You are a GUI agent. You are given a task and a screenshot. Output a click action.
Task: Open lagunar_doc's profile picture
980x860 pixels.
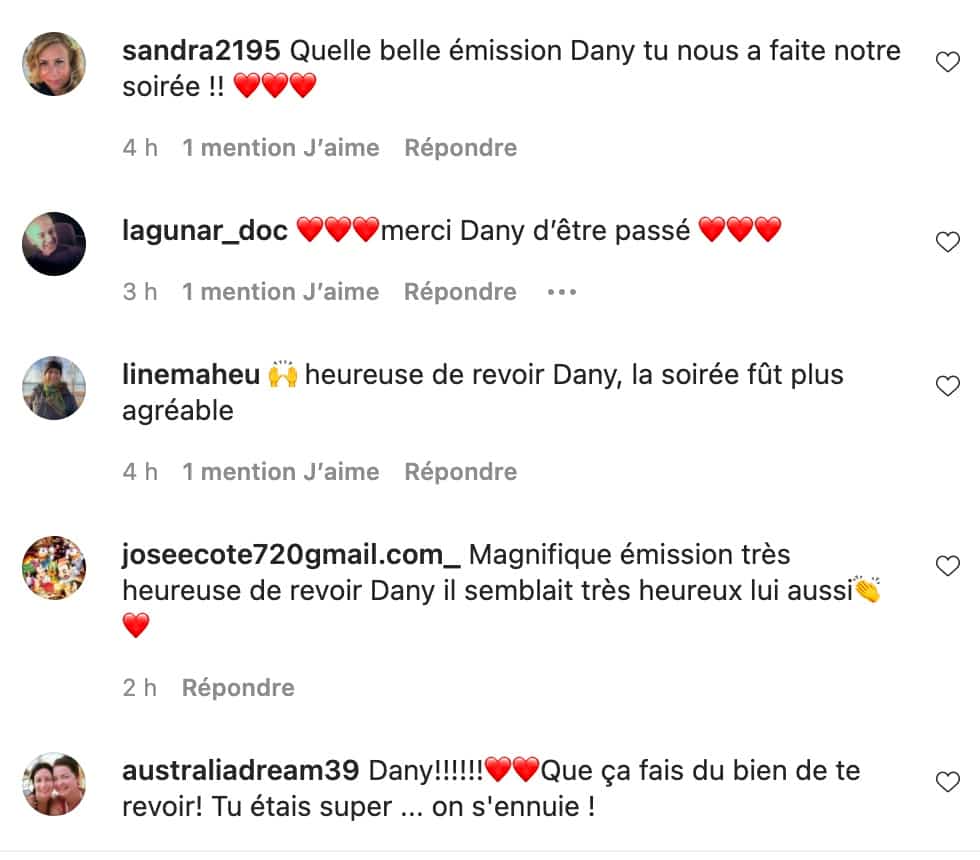[54, 243]
